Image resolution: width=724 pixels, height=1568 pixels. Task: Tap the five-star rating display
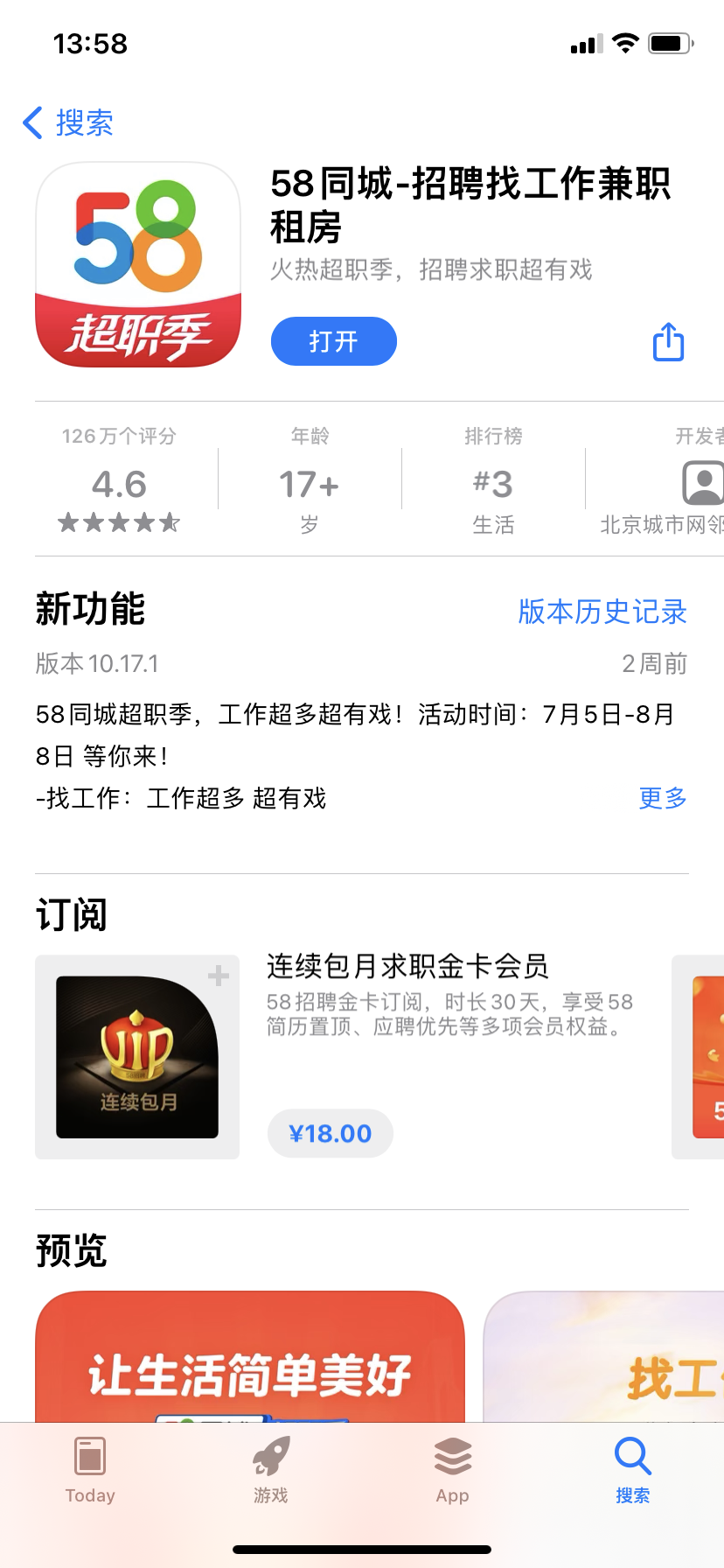click(120, 522)
